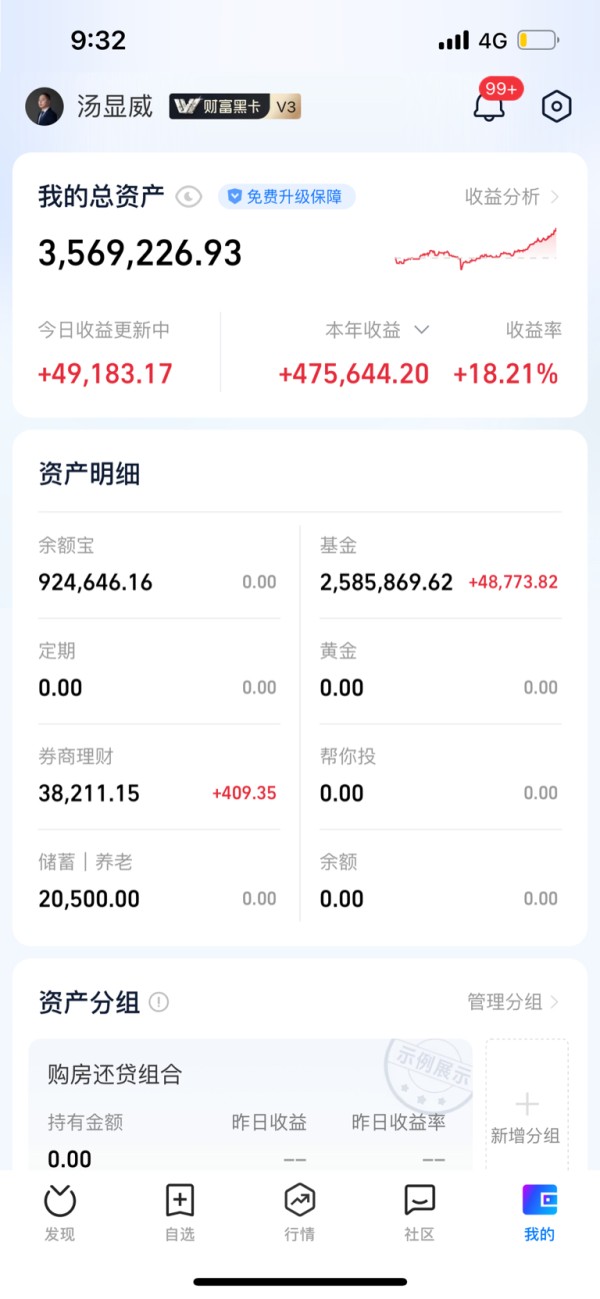The width and height of the screenshot is (600, 1299).
Task: Switch to the 自选 tab
Action: click(180, 1211)
